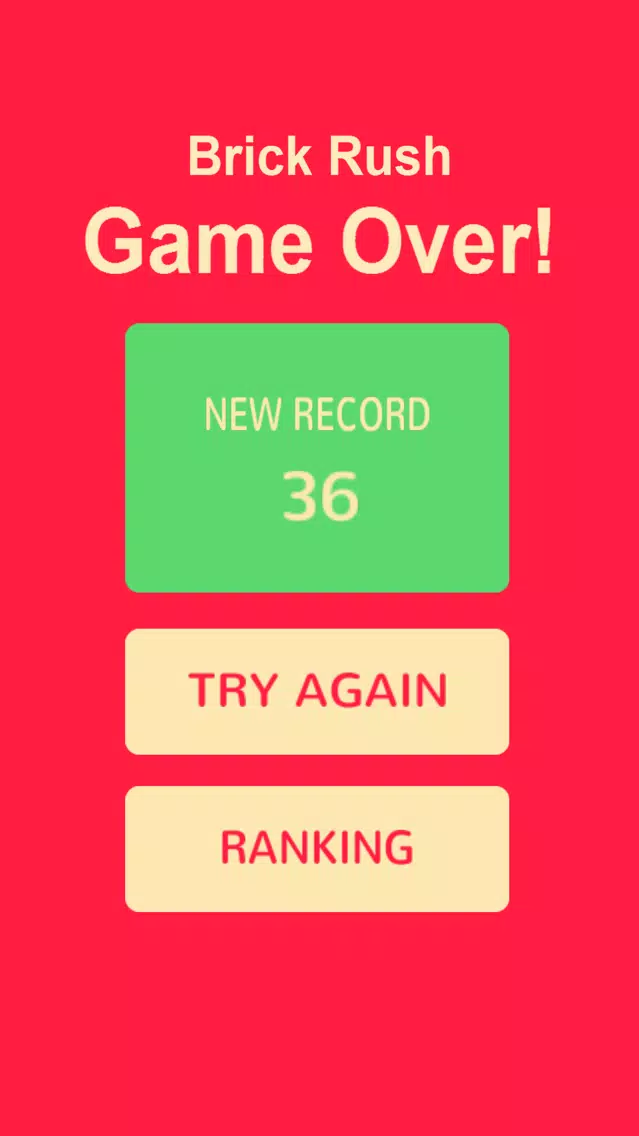This screenshot has width=639, height=1136.
Task: Tap TRY AGAIN to restart the game
Action: pos(317,691)
